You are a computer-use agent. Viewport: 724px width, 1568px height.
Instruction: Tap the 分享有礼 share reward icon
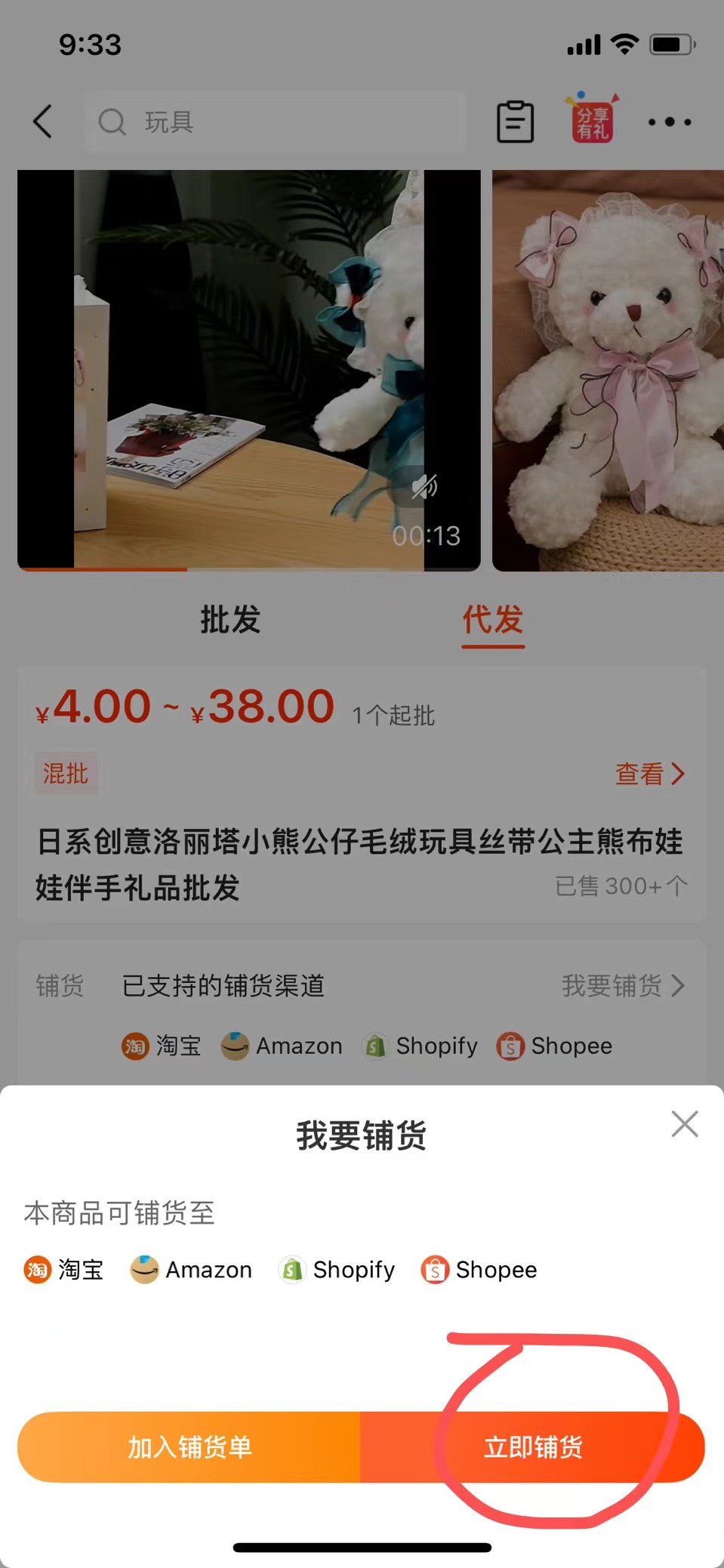click(x=592, y=119)
